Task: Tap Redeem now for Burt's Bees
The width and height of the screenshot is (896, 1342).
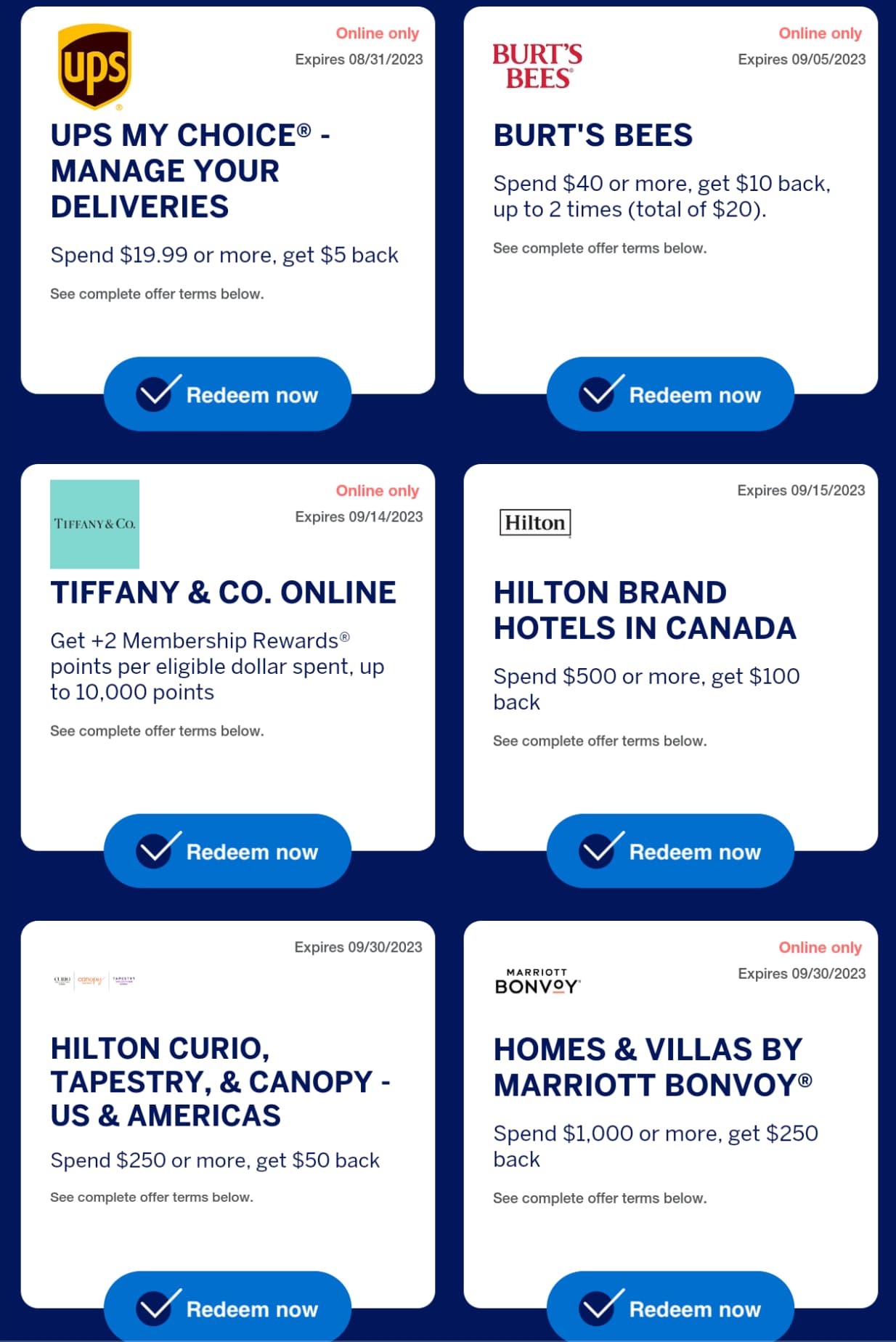Action: coord(670,394)
